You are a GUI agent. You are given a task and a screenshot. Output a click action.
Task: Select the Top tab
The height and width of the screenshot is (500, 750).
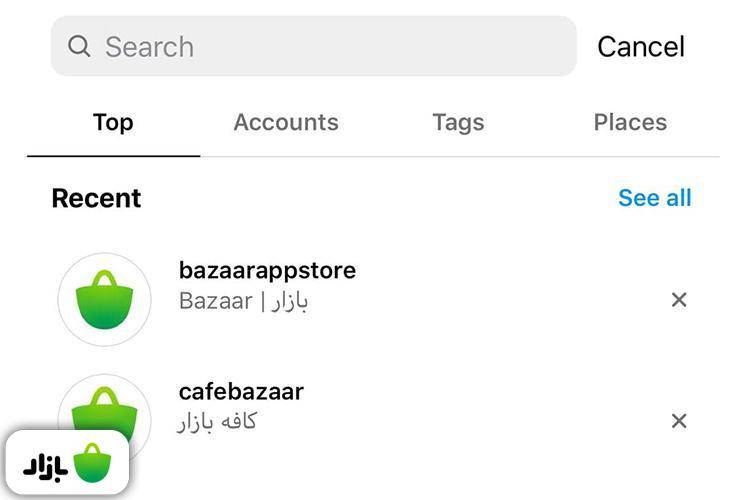tap(113, 122)
